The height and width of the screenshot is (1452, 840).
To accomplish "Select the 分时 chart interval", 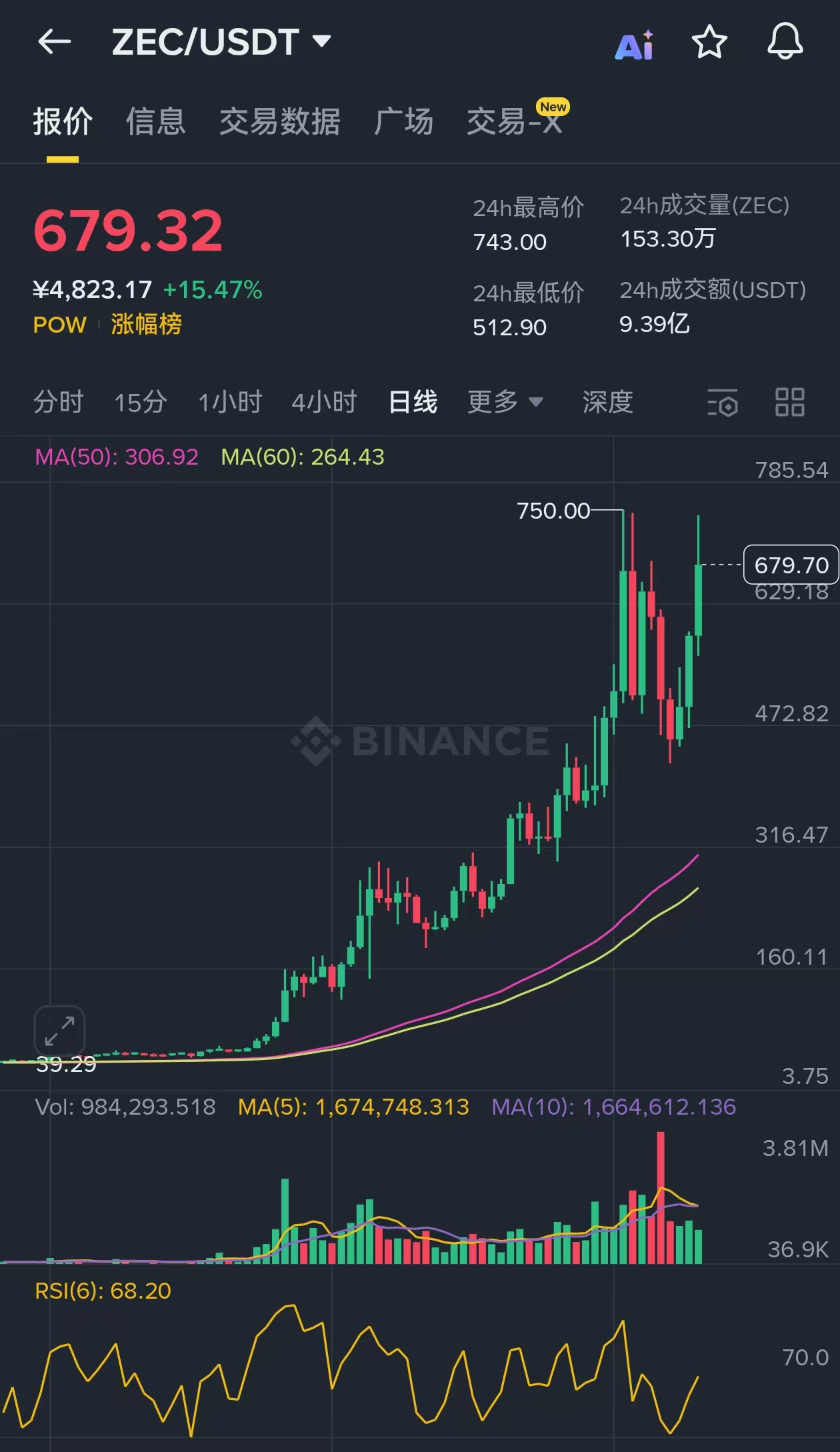I will coord(58,402).
